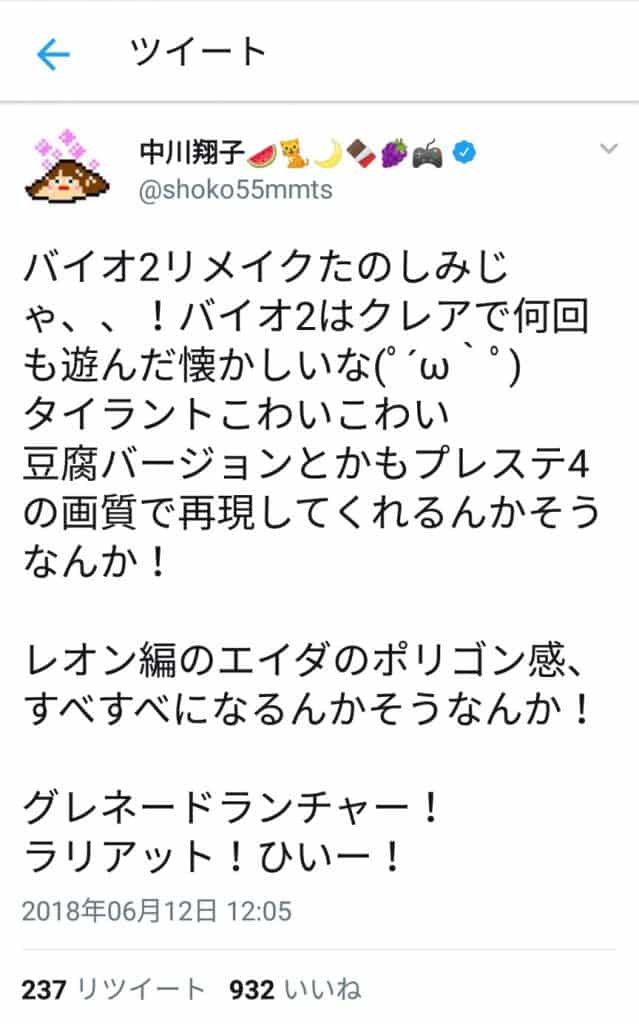Image resolution: width=639 pixels, height=1024 pixels.
Task: View the 932 いいね list
Action: (295, 989)
